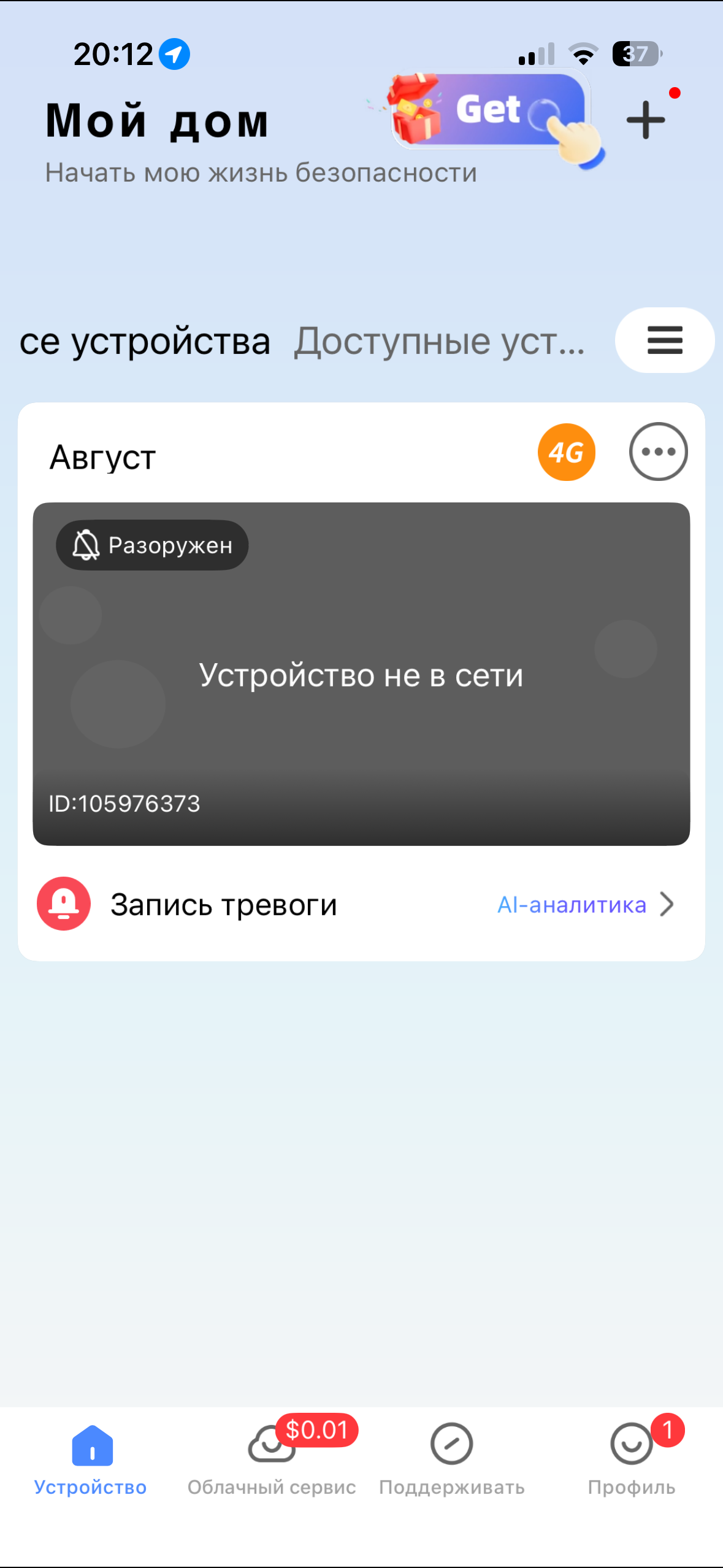This screenshot has height=1568, width=723.
Task: Open the hamburger list menu button
Action: click(x=664, y=340)
